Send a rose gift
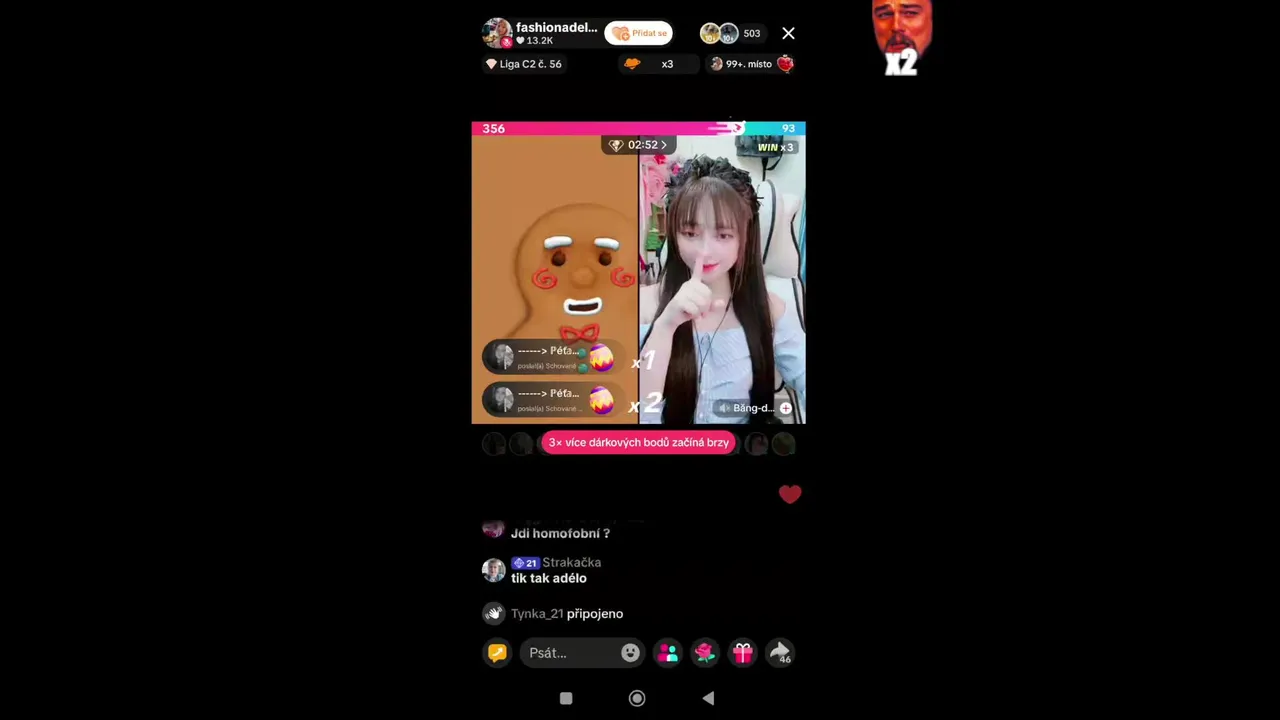This screenshot has width=1280, height=720. point(705,653)
